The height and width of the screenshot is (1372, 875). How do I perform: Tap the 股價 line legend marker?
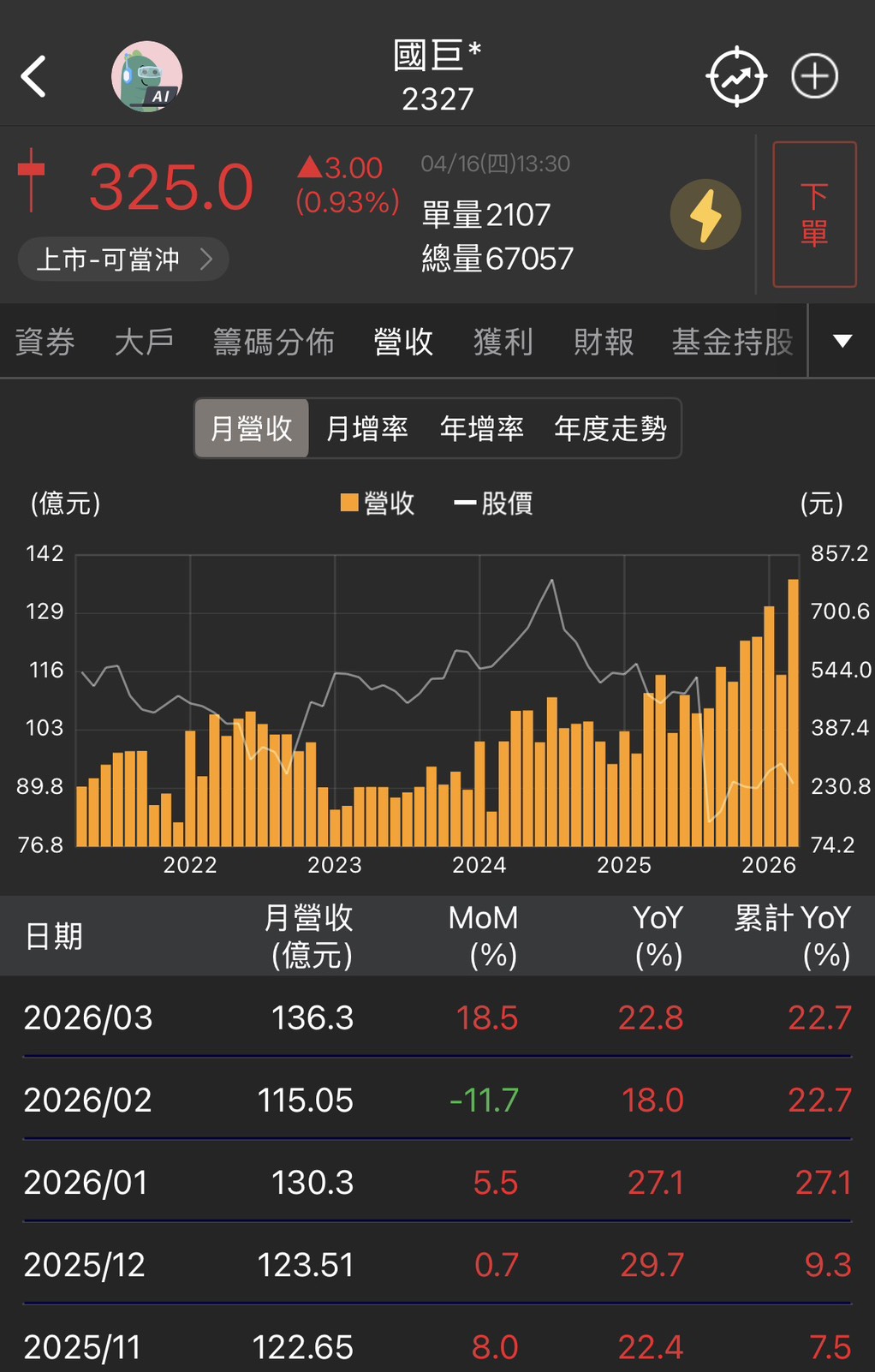coord(465,503)
